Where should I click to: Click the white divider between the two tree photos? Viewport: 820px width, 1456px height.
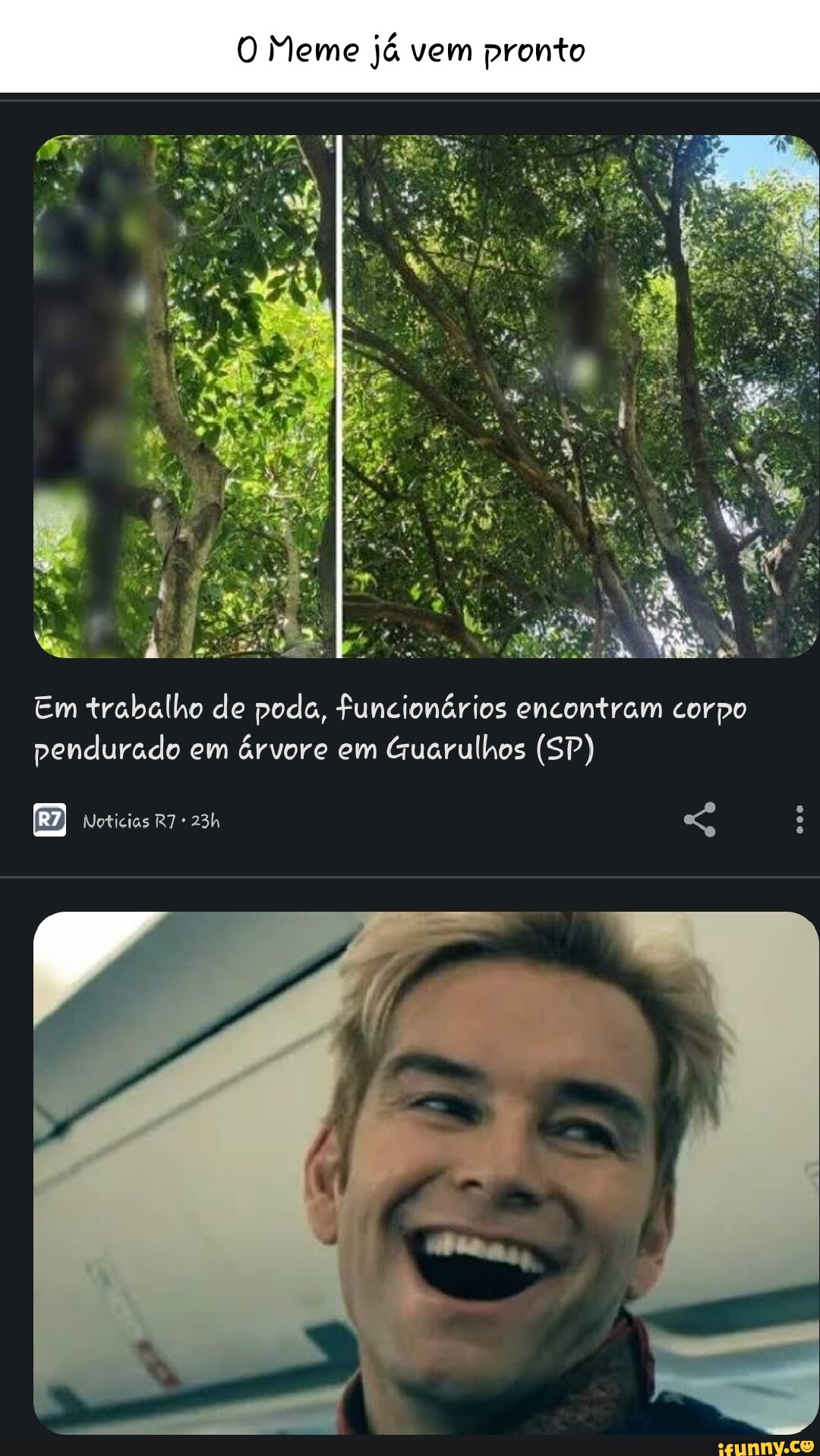pyautogui.click(x=339, y=395)
